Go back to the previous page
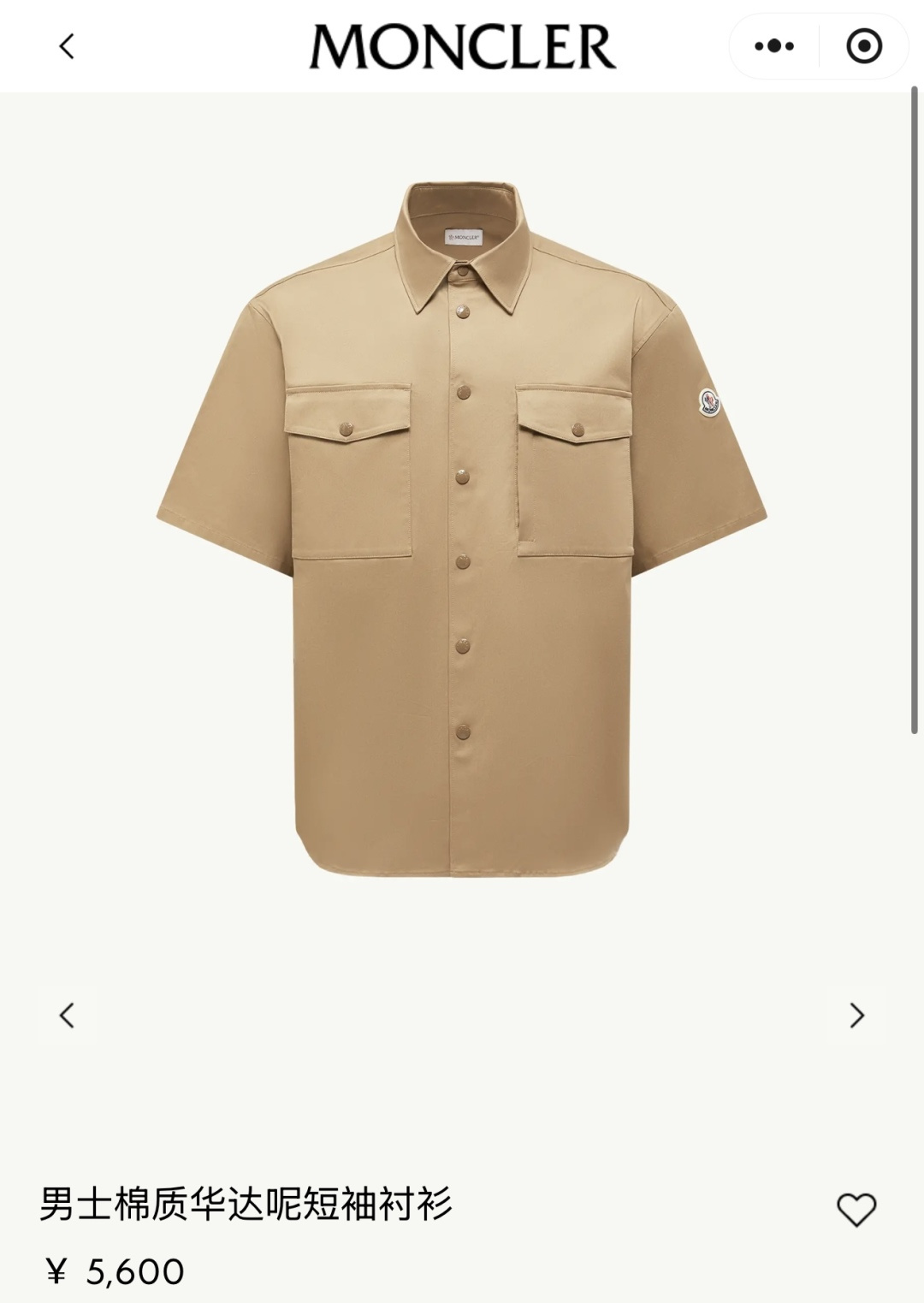The image size is (924, 1303). coord(67,46)
